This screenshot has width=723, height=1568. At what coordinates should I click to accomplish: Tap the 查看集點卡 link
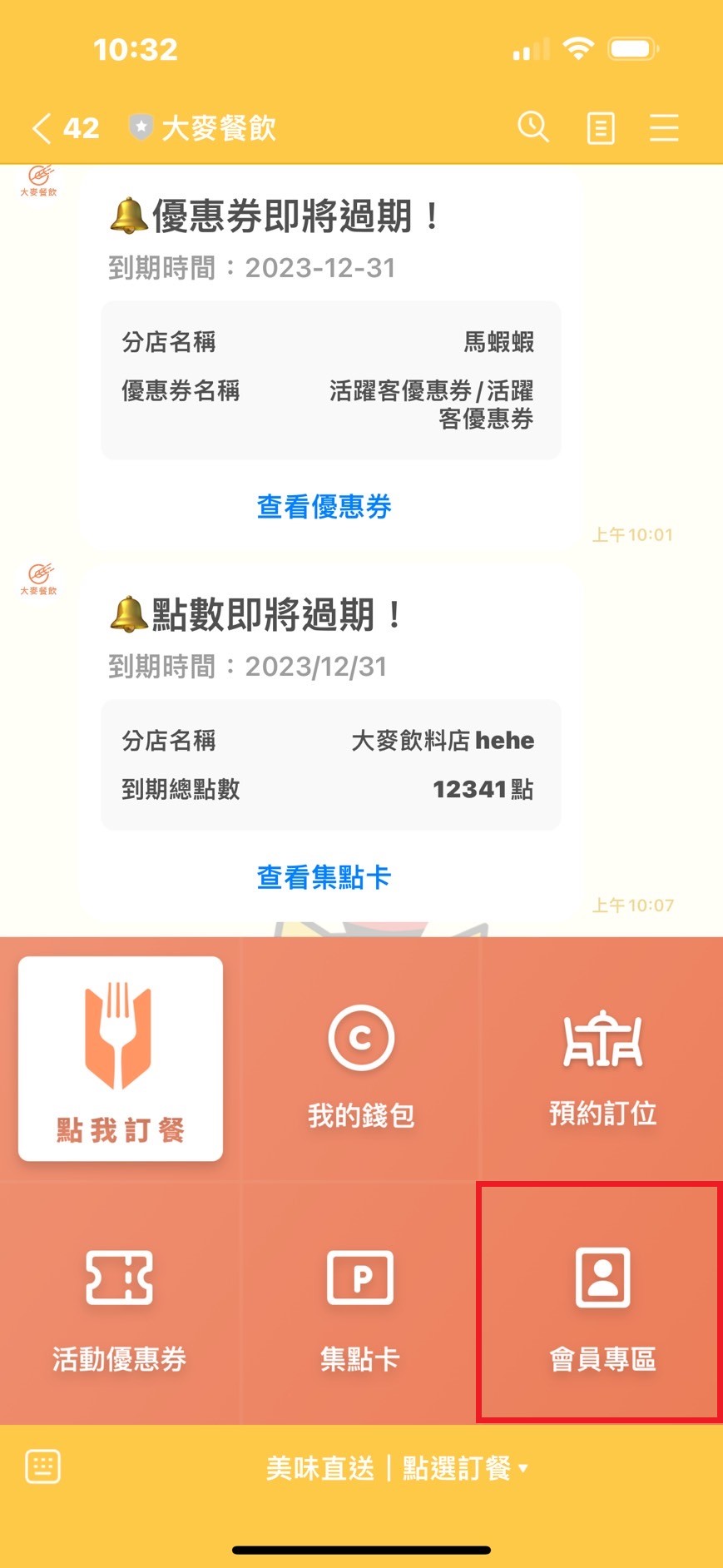pos(324,877)
